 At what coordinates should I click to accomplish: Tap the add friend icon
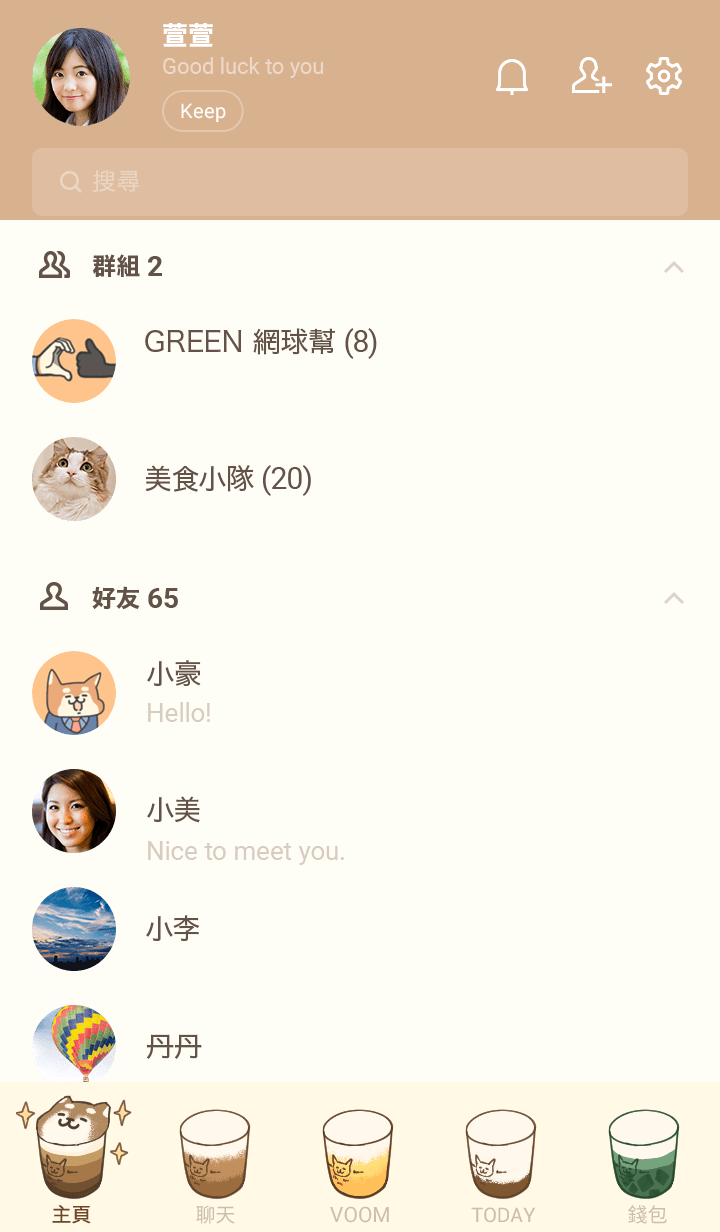[x=590, y=77]
